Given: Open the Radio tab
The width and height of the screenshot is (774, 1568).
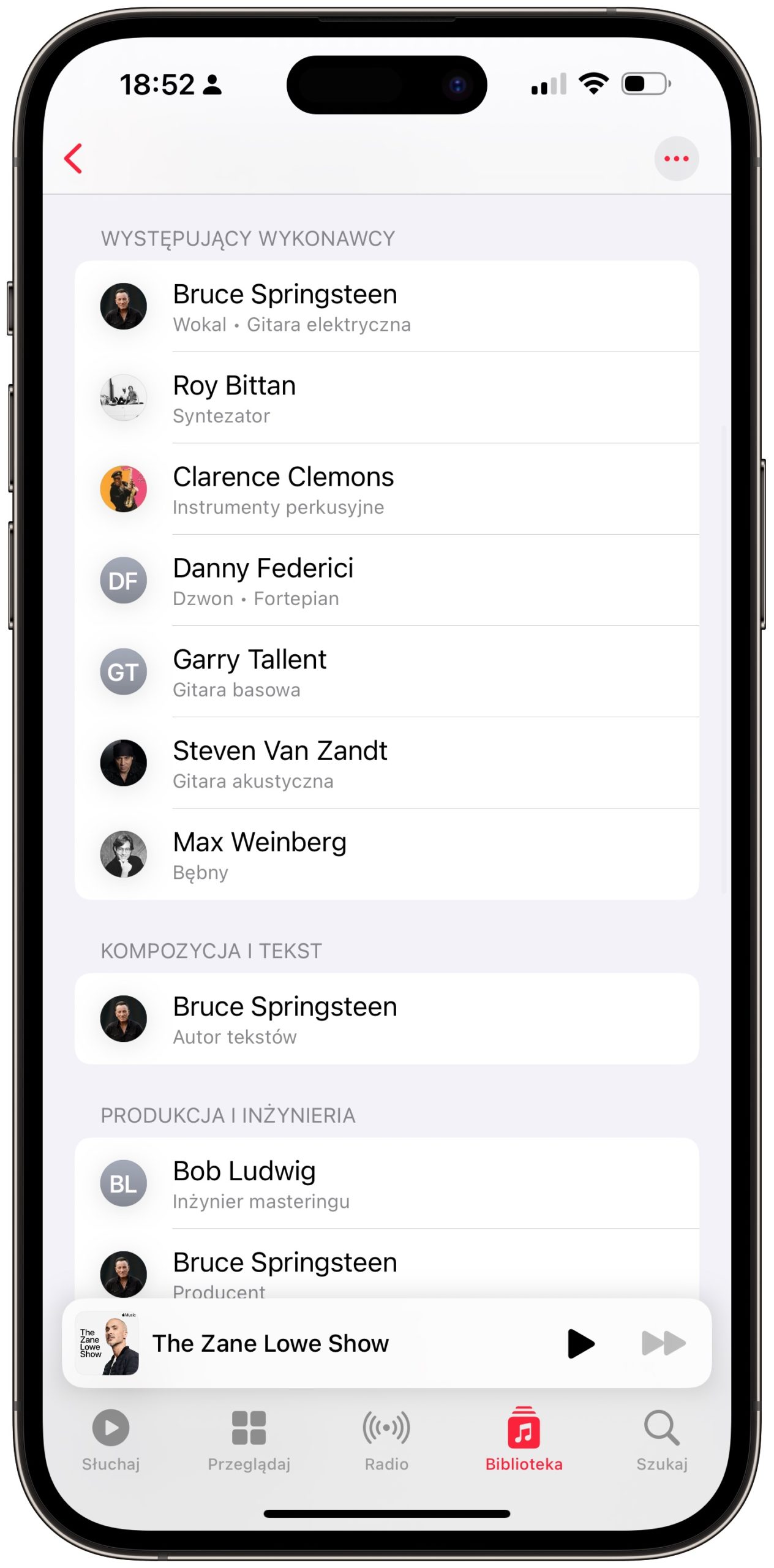Looking at the screenshot, I should (386, 1439).
